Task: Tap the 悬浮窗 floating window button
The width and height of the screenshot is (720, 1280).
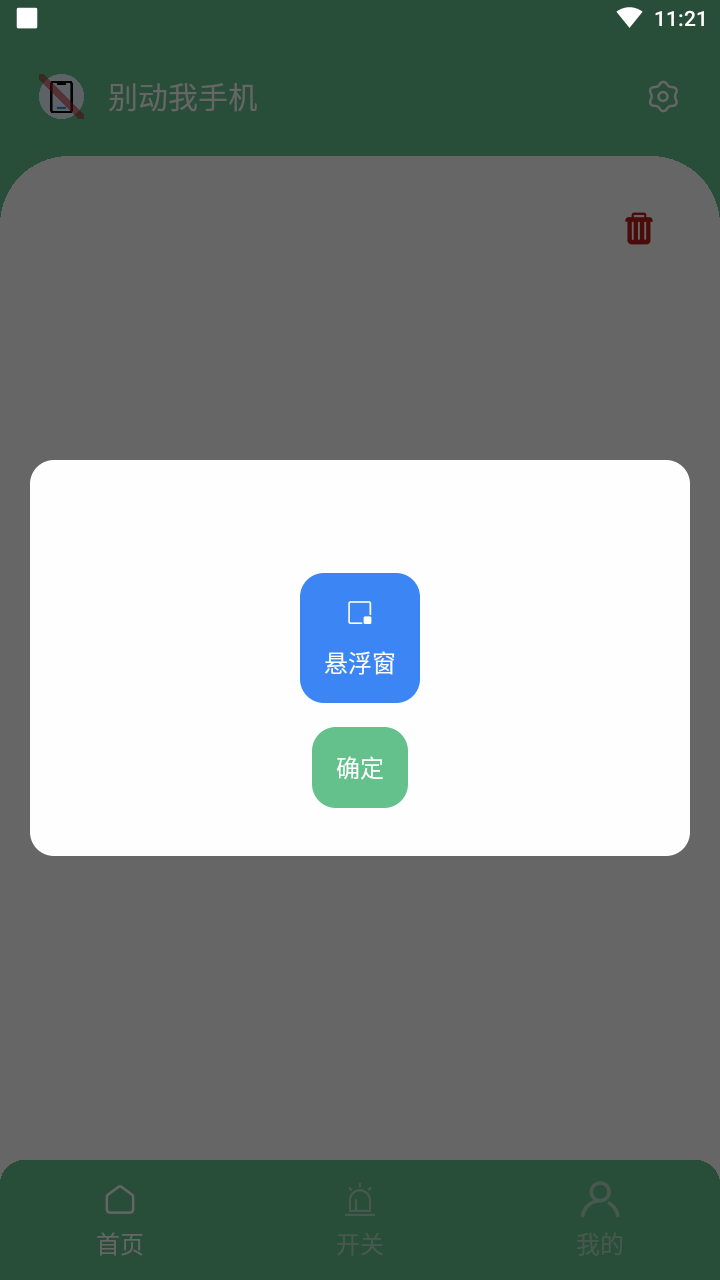Action: [360, 638]
